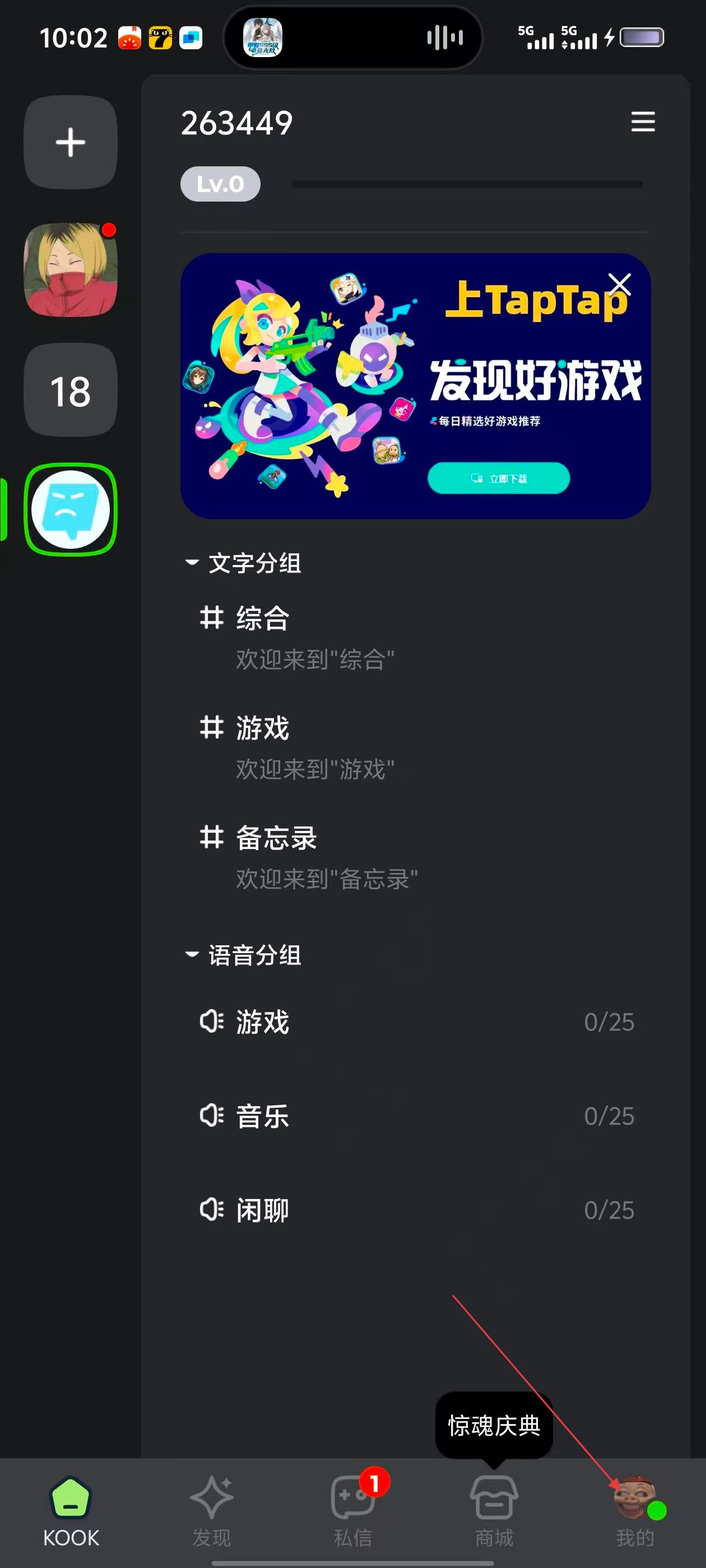Open the 游戏 text channel

tap(263, 728)
